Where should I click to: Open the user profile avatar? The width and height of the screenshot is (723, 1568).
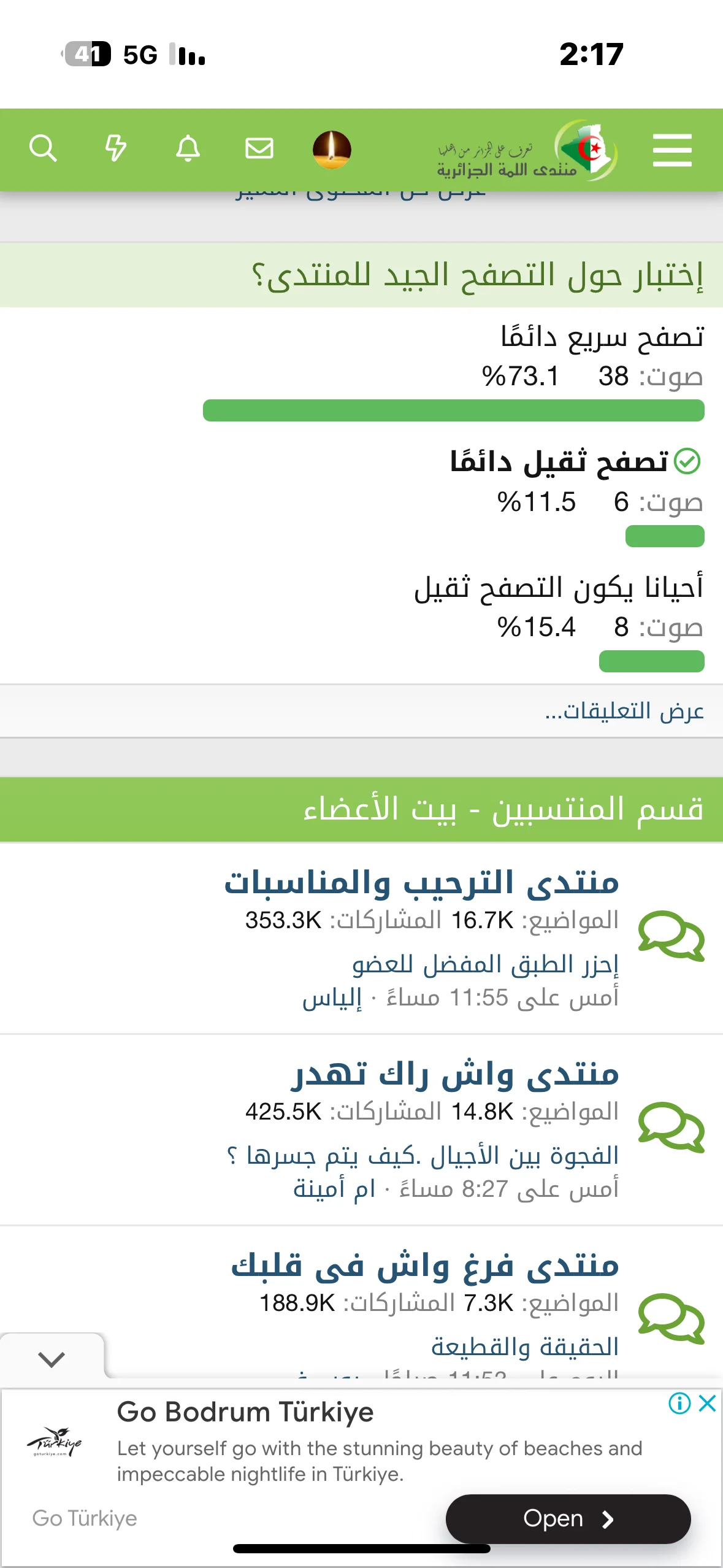coord(332,149)
